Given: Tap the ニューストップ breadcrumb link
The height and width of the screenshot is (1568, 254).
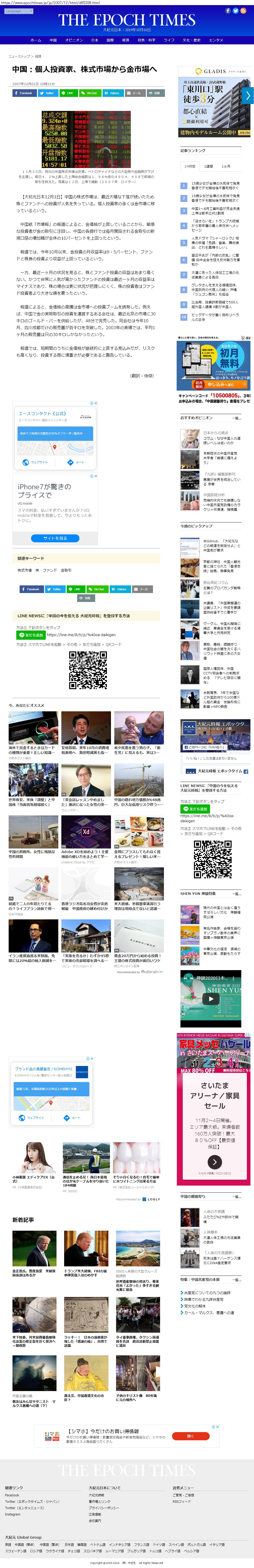Looking at the screenshot, I should click(19, 57).
